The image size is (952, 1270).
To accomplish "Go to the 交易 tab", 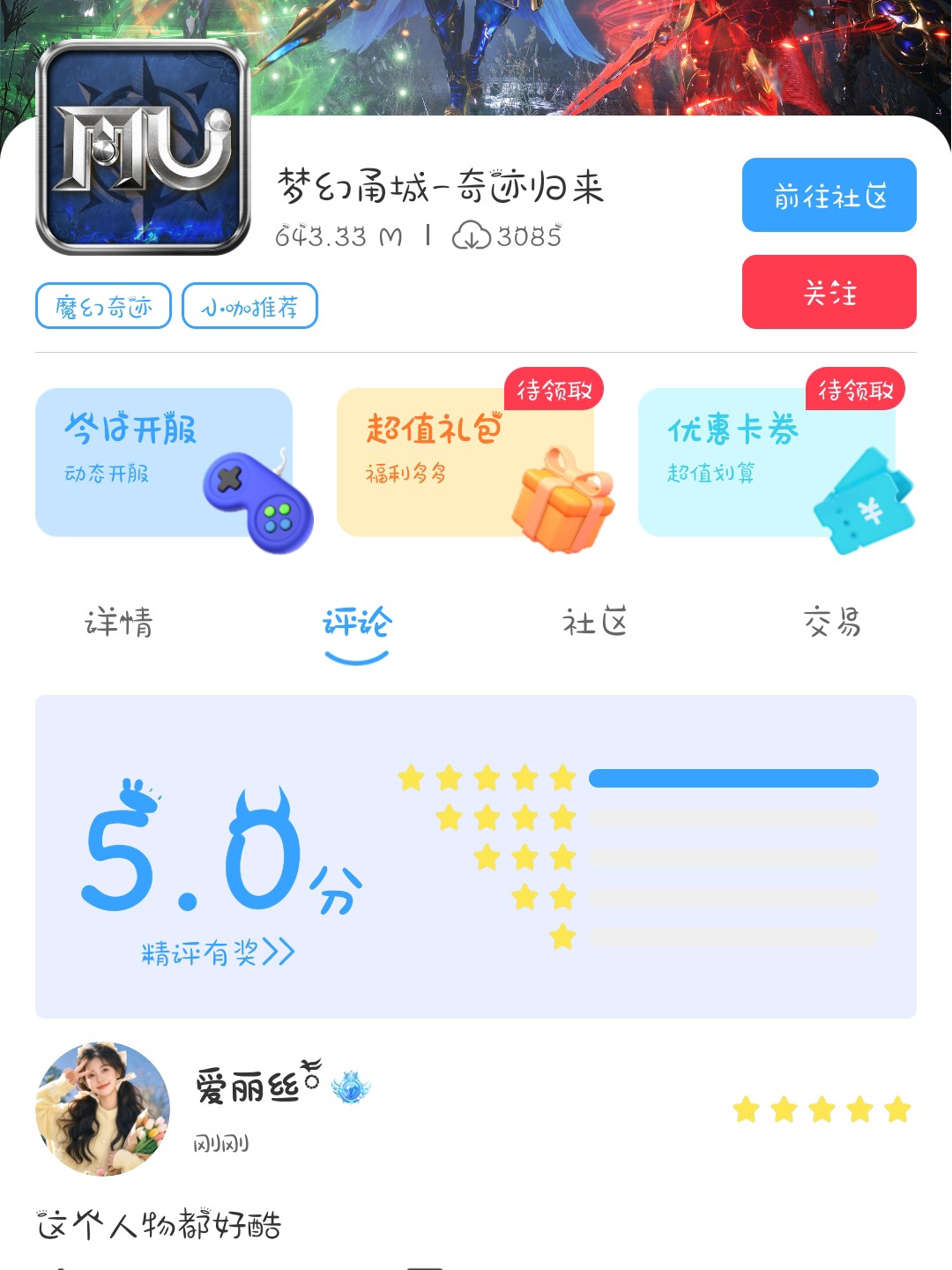I will pos(832,623).
